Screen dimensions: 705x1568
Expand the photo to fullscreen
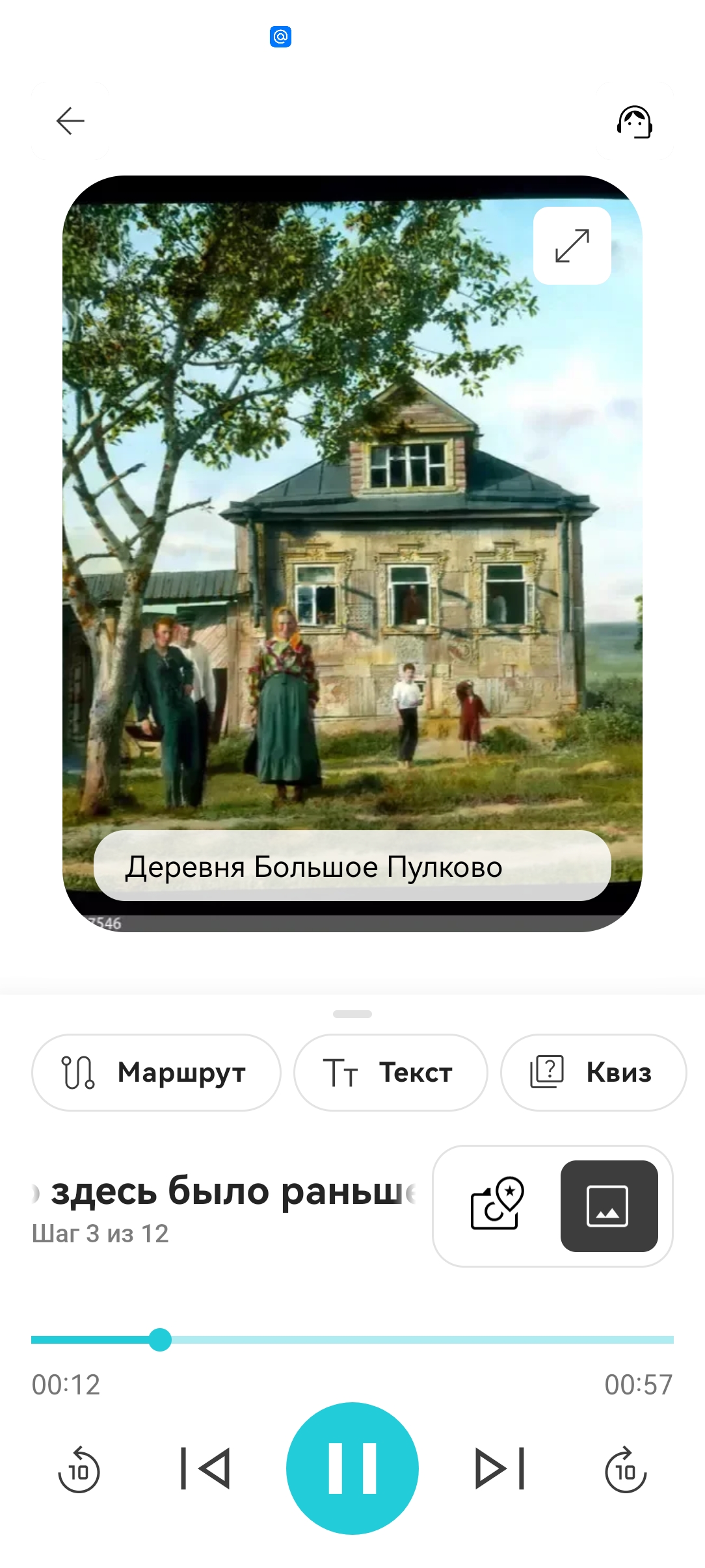[x=572, y=246]
